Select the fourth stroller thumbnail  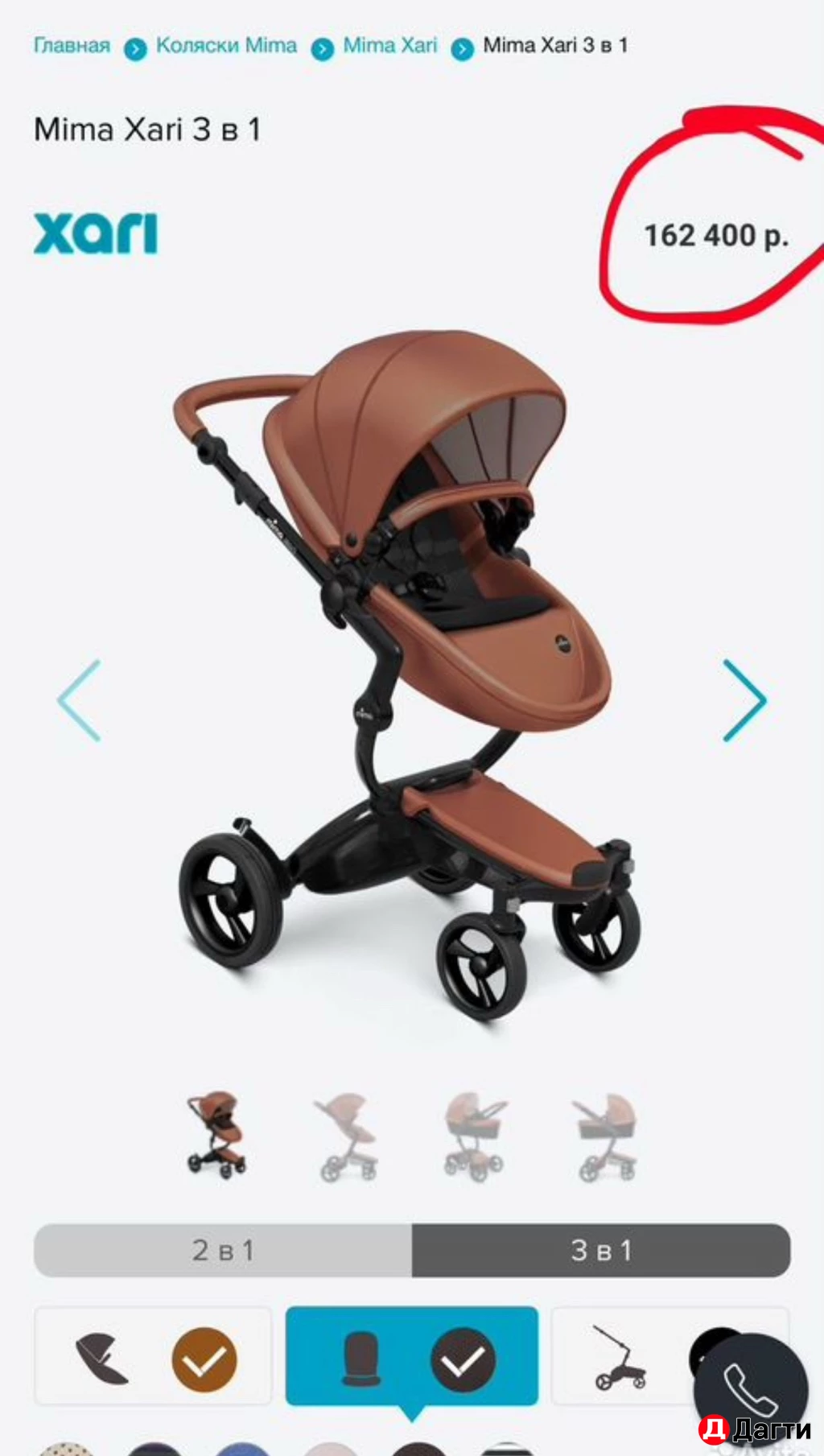pos(606,1136)
